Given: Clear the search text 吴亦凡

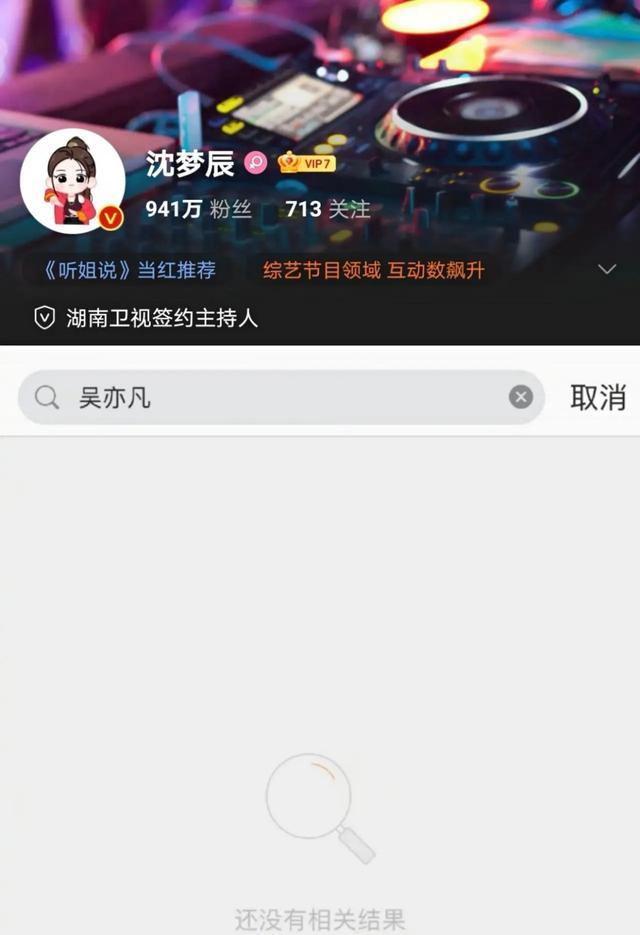Looking at the screenshot, I should click(521, 397).
